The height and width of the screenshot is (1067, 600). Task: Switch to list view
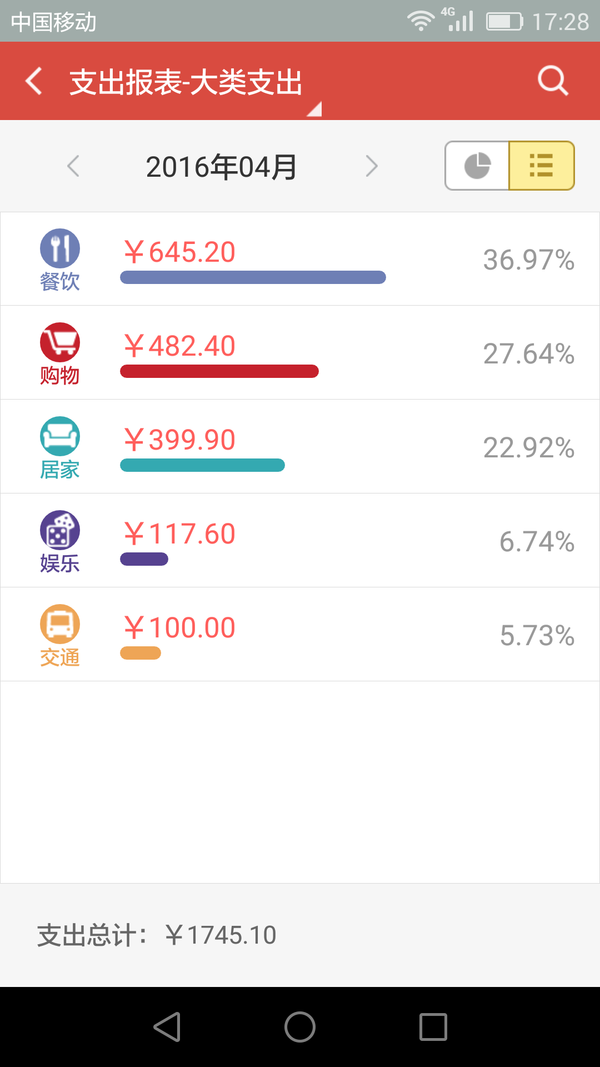[x=541, y=165]
